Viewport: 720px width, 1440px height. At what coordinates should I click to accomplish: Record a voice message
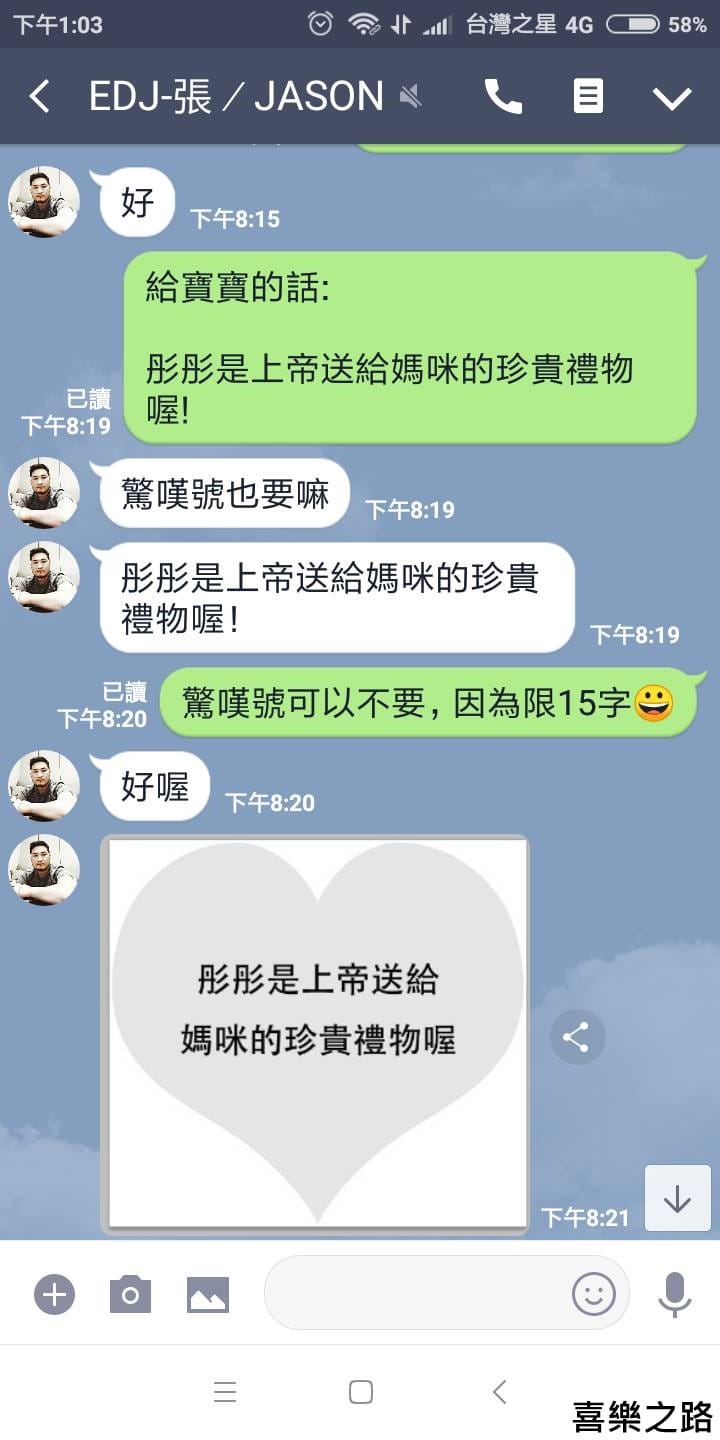675,1294
